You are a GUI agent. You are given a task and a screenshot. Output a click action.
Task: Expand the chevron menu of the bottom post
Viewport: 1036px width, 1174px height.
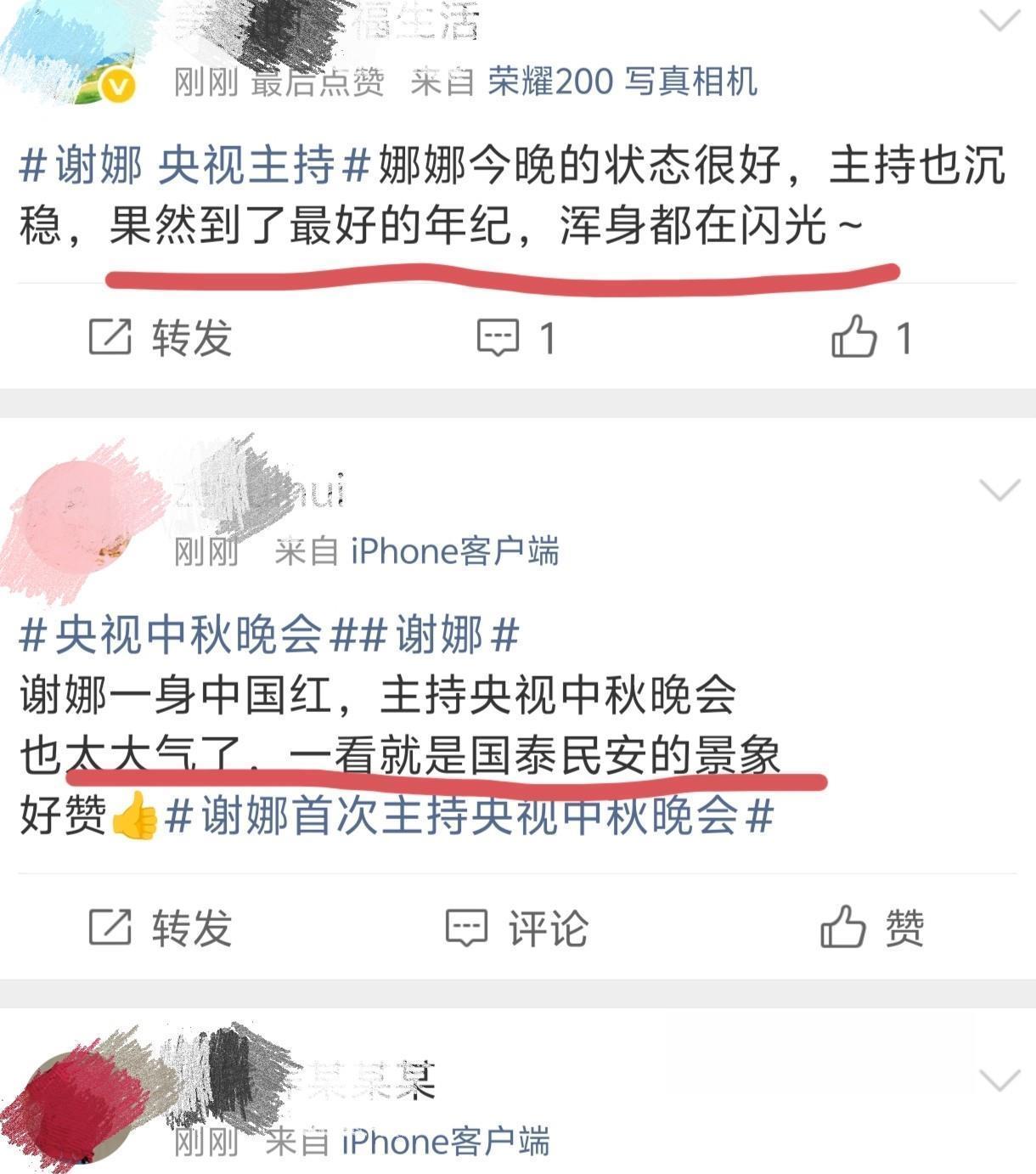click(999, 1081)
